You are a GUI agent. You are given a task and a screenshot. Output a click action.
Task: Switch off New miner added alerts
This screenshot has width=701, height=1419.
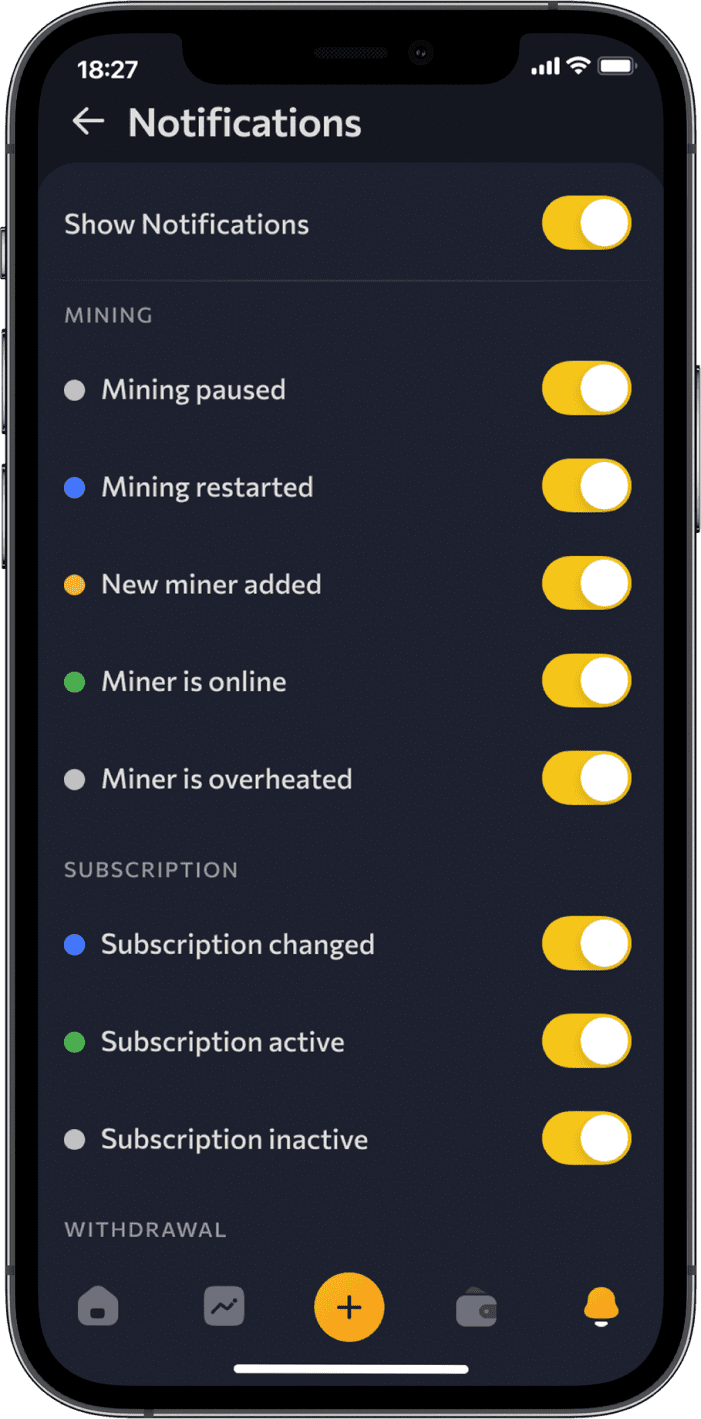586,584
